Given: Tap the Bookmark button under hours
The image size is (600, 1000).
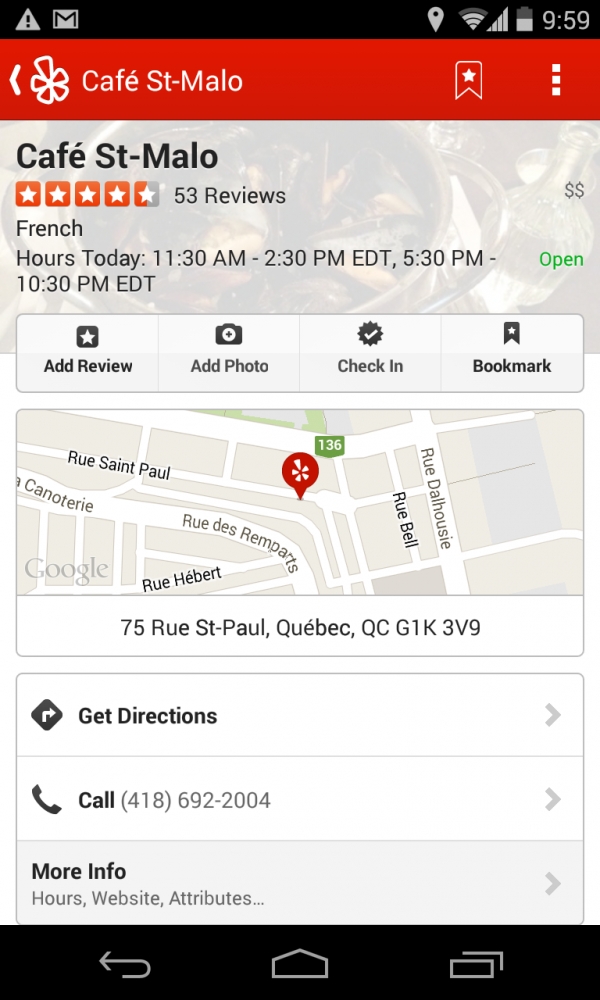Looking at the screenshot, I should pyautogui.click(x=511, y=352).
